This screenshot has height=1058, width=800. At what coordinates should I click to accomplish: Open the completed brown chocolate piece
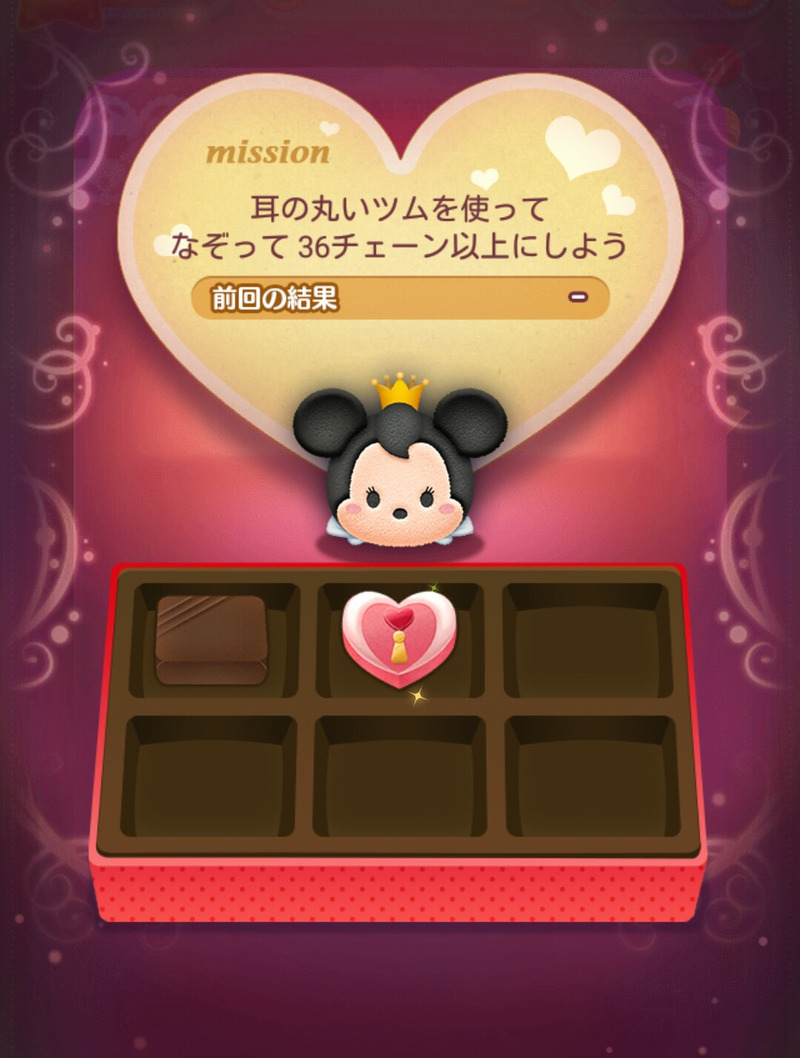coord(211,639)
